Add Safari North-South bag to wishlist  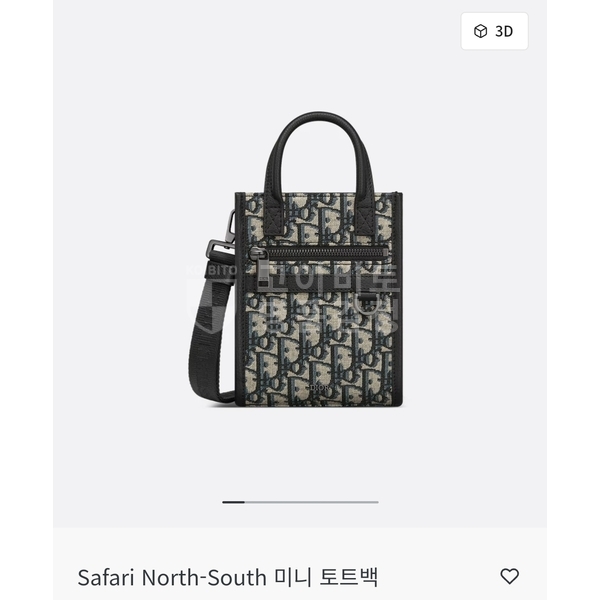point(509,576)
